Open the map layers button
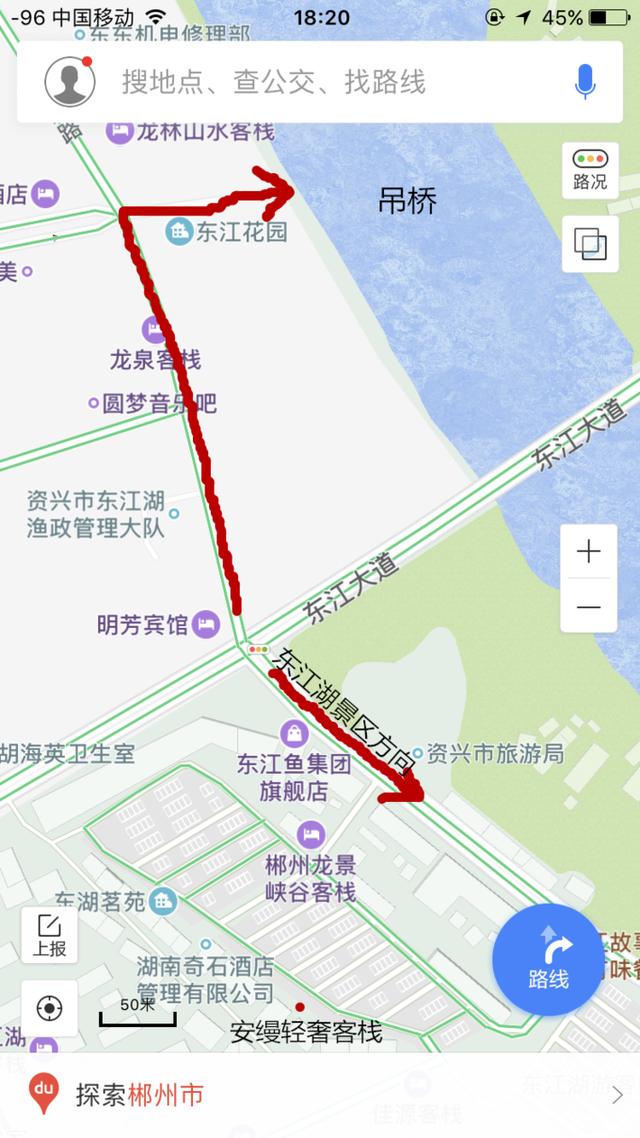Image resolution: width=640 pixels, height=1138 pixels. (x=590, y=244)
